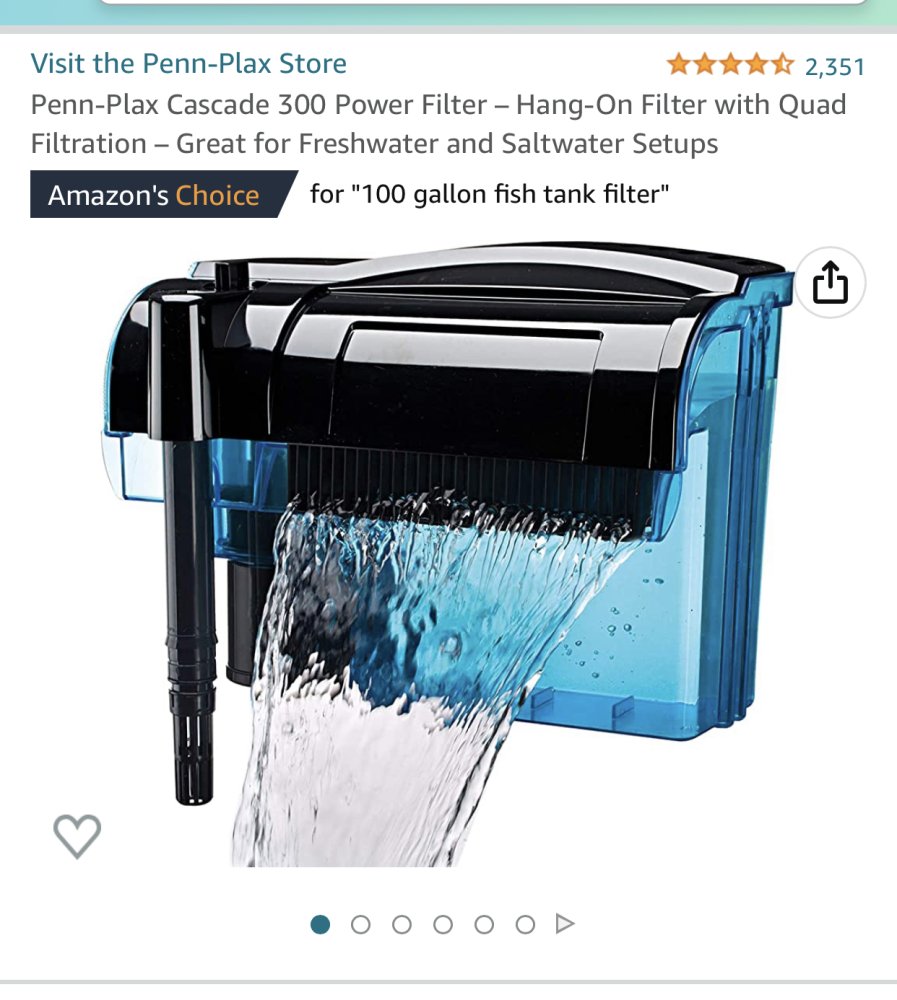Open the 2,351 customer ratings
Screen dimensions: 897x1000
point(834,67)
